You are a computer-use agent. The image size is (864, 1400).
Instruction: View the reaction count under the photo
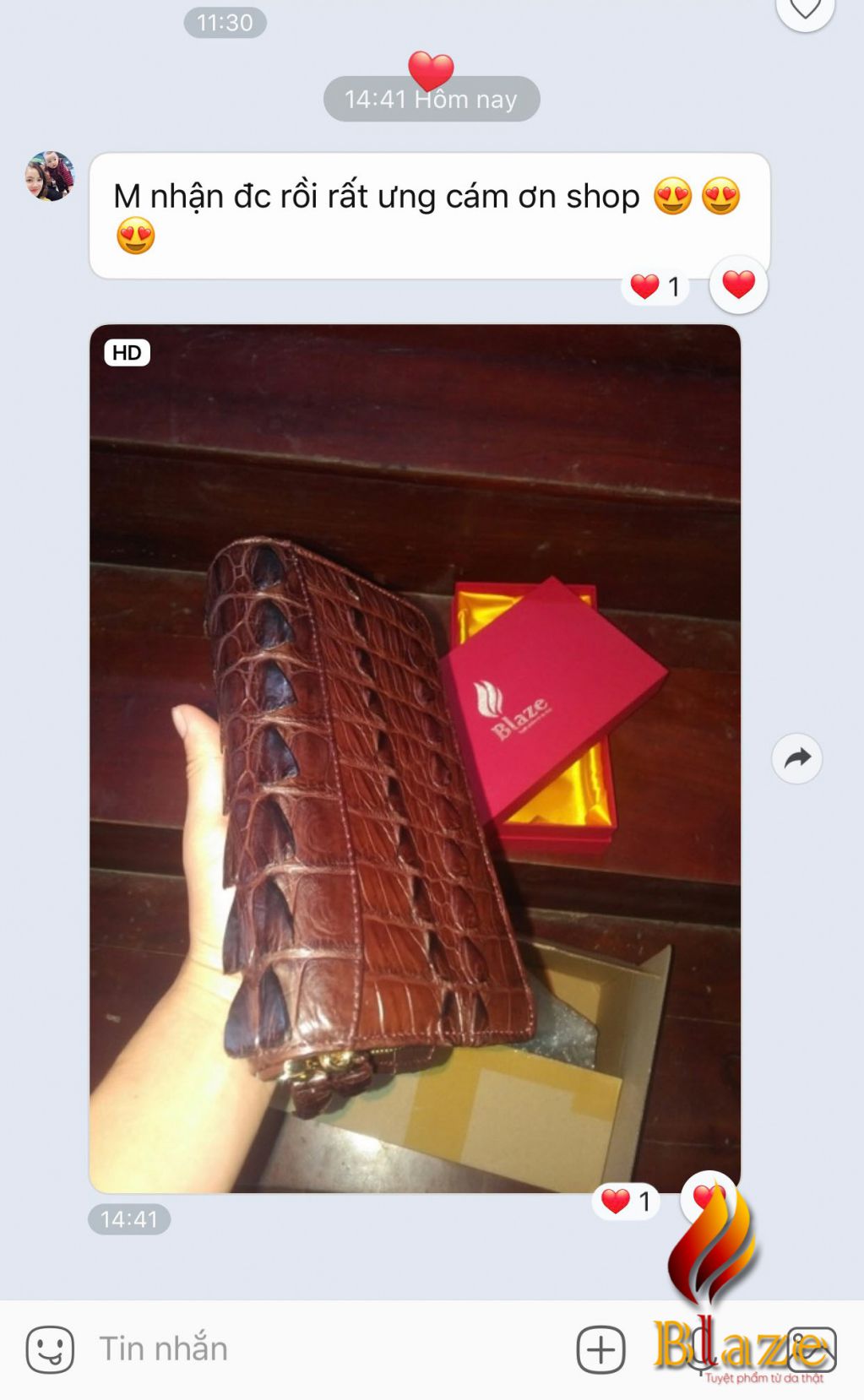[x=627, y=1201]
